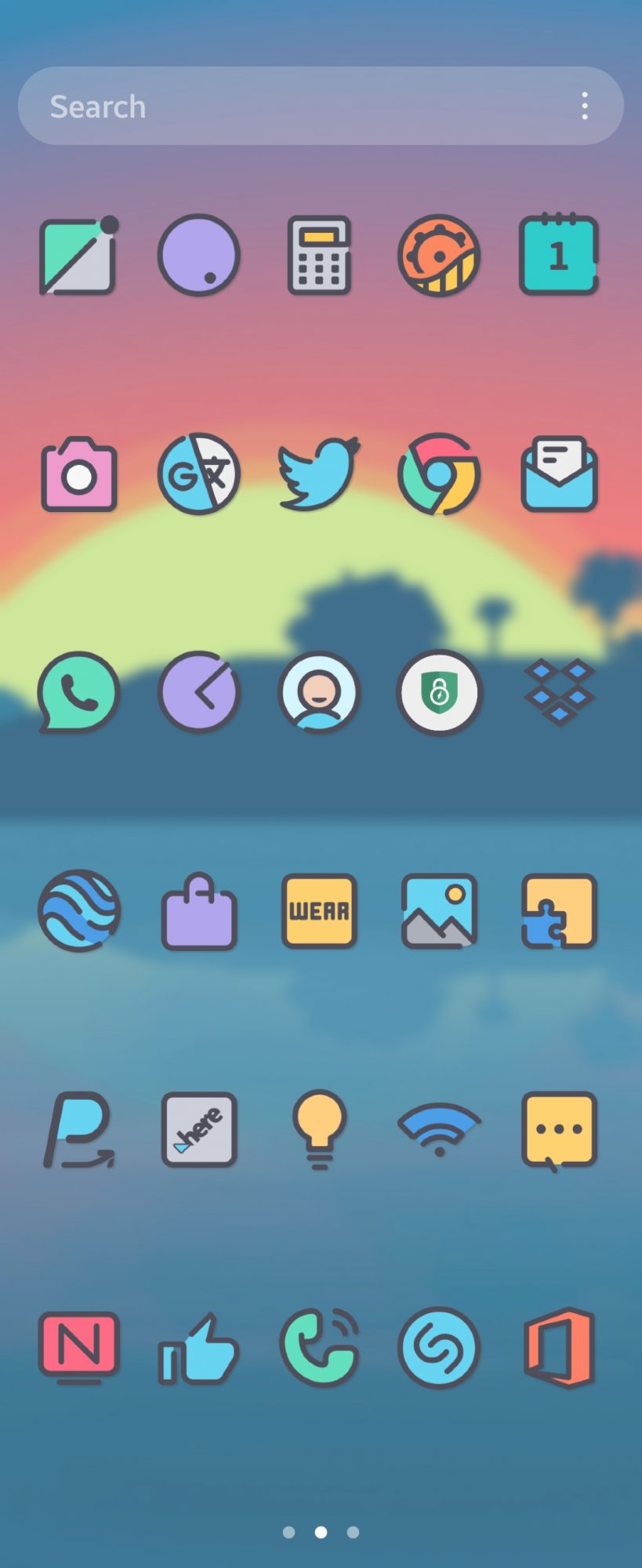Launch Dropbox

pos(559,692)
